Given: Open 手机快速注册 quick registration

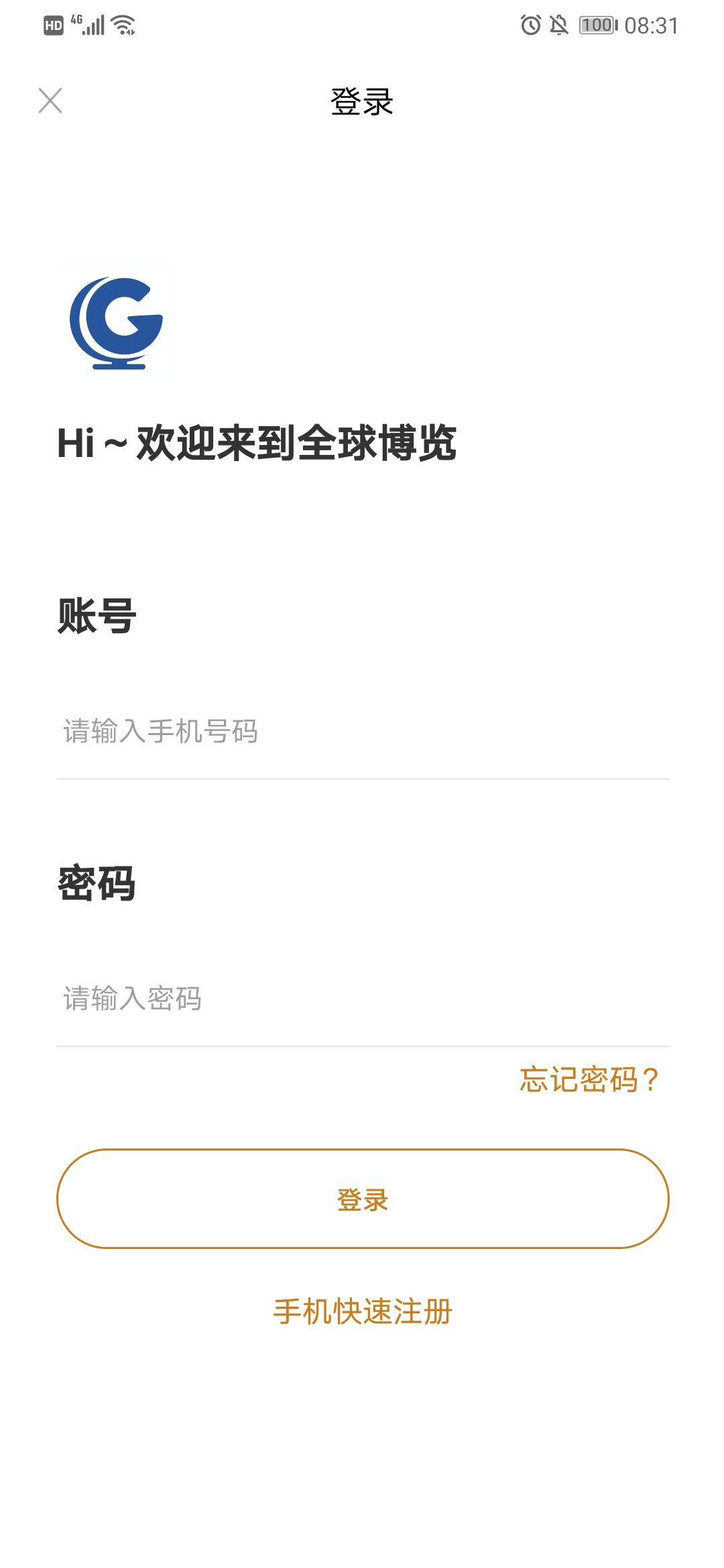Looking at the screenshot, I should pyautogui.click(x=362, y=1310).
